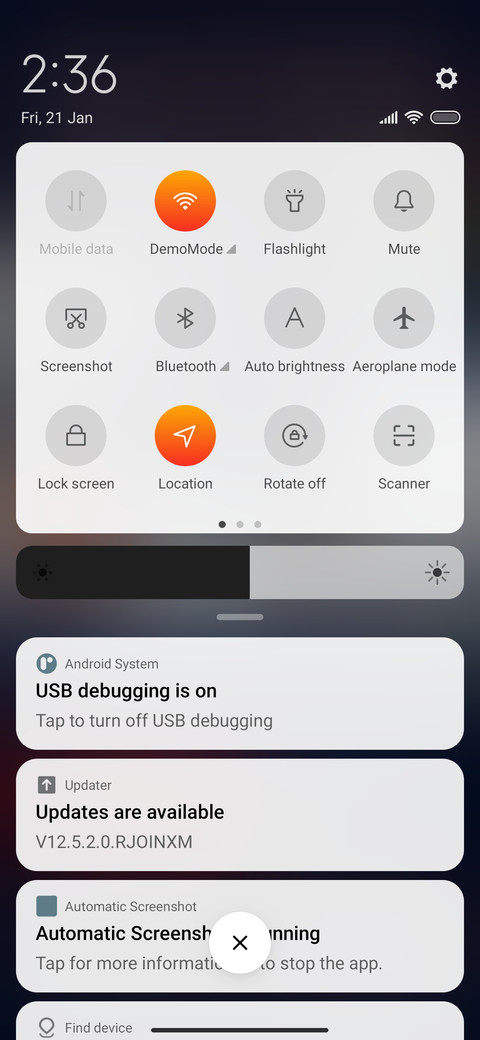Open settings via the gear icon
The image size is (480, 1040).
point(446,79)
